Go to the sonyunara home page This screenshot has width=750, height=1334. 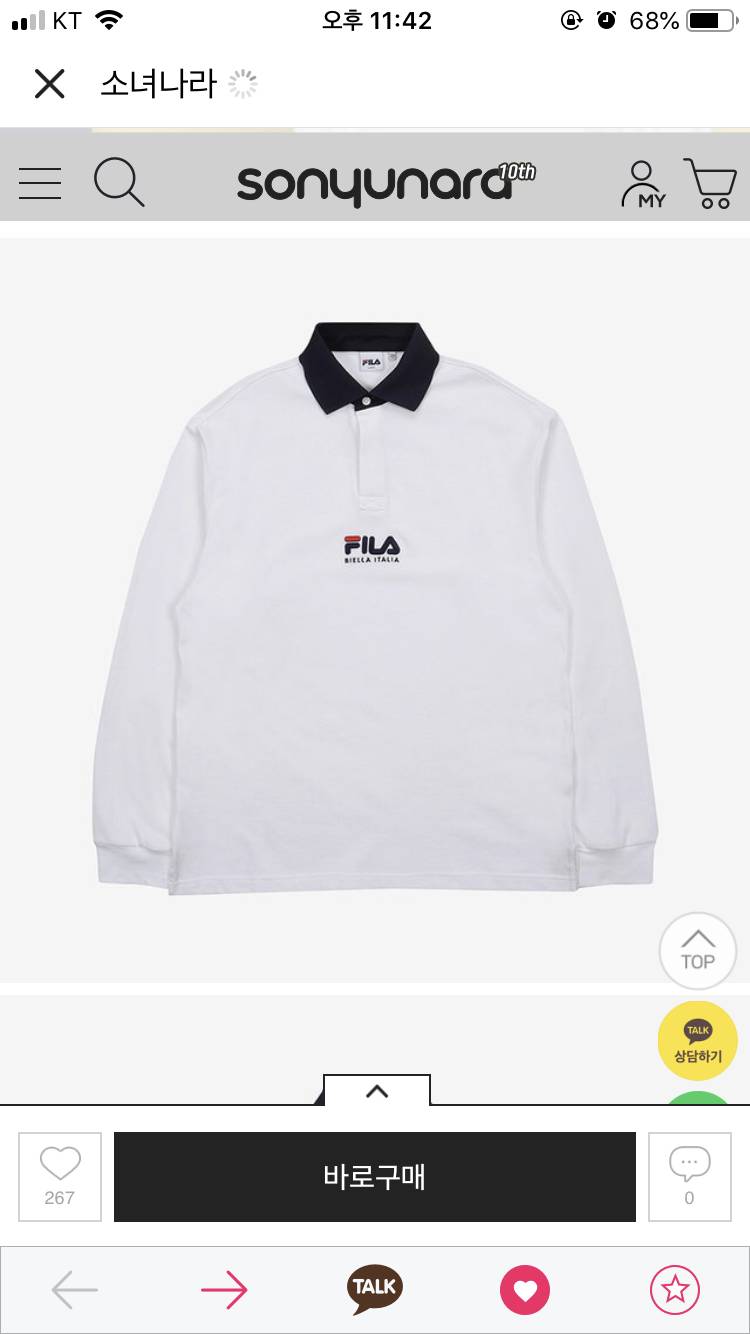(385, 183)
